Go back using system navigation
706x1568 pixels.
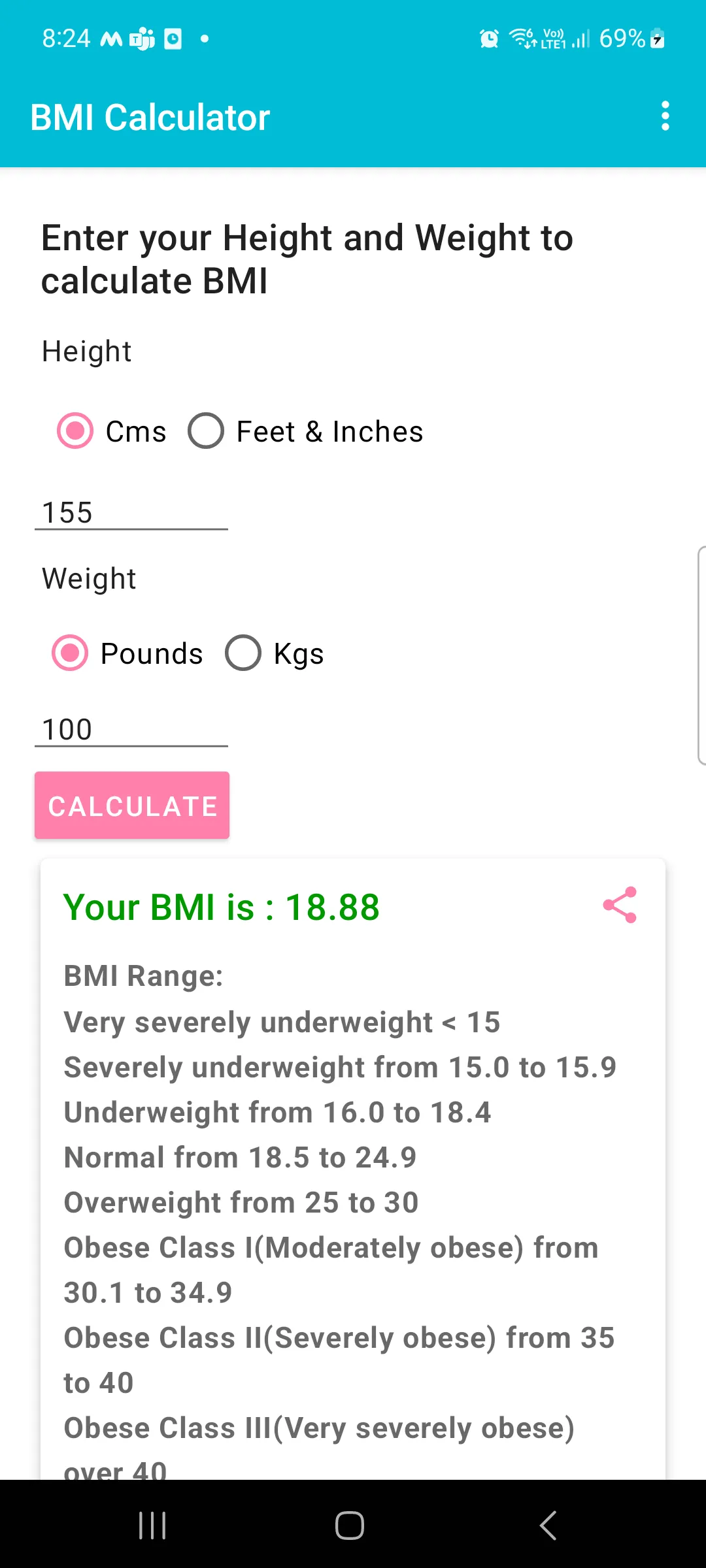548,1526
